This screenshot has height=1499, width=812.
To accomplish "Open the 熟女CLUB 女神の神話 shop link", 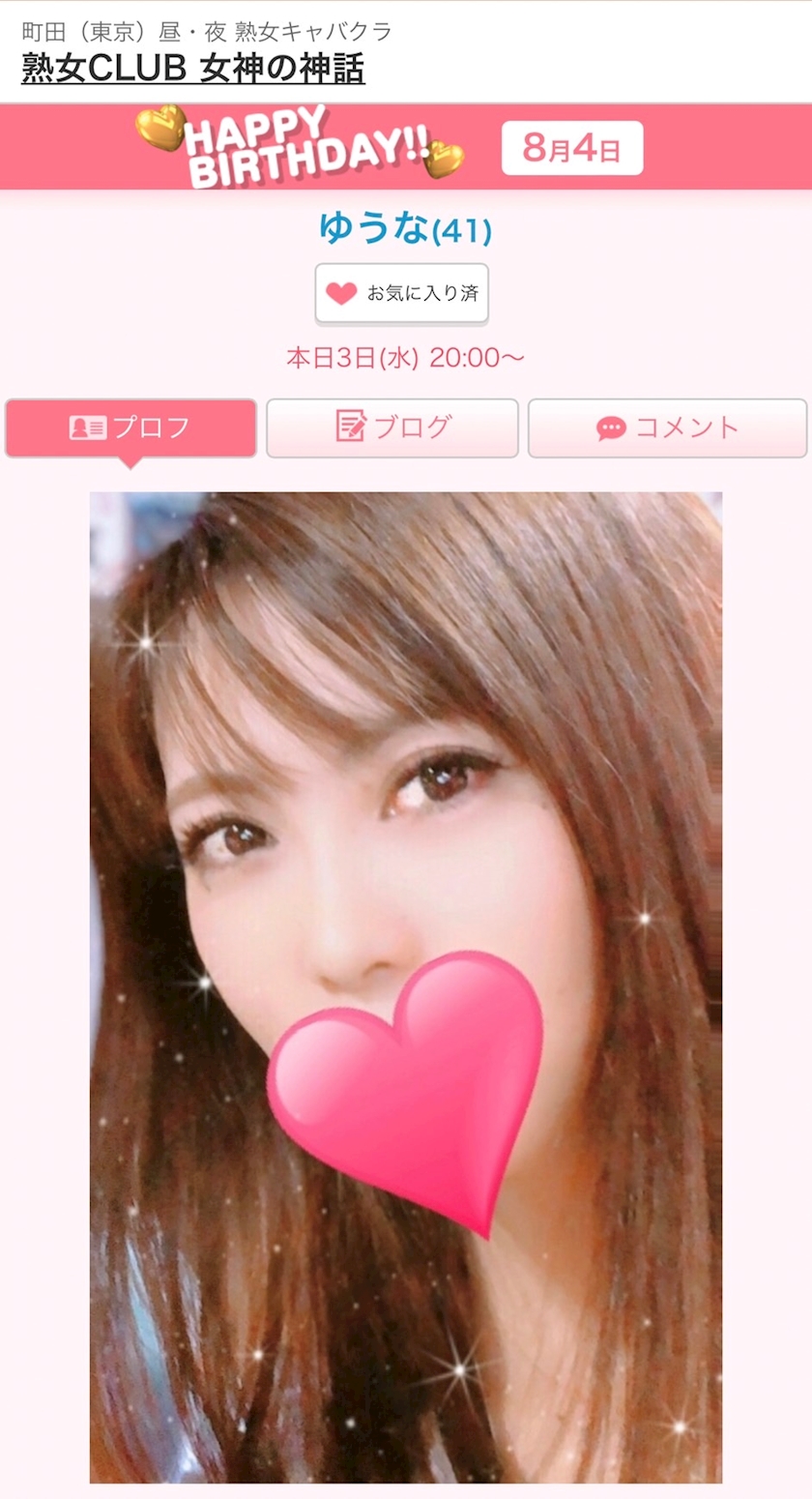I will coord(193,70).
